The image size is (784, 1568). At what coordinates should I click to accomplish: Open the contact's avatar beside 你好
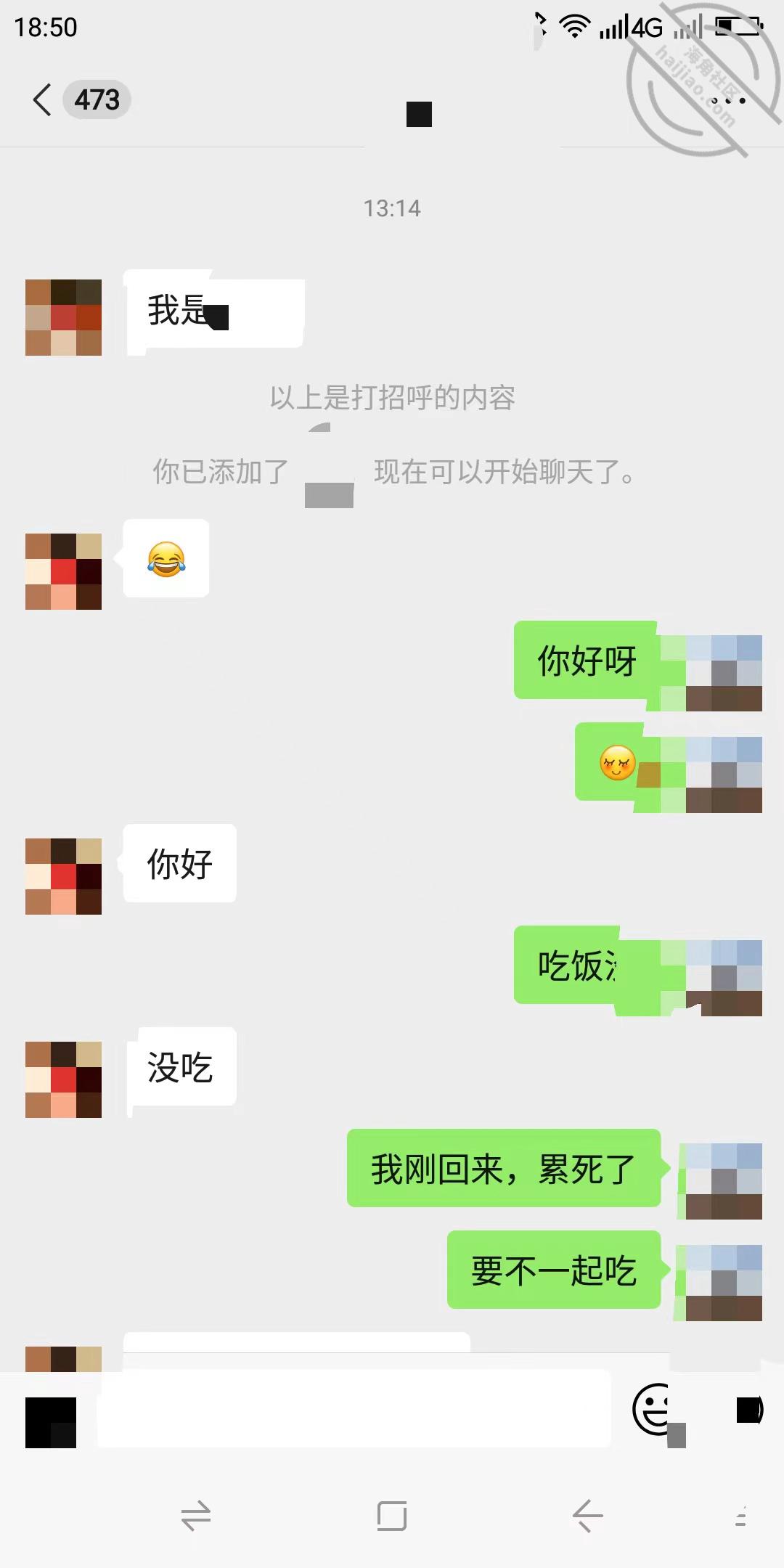pos(63,876)
